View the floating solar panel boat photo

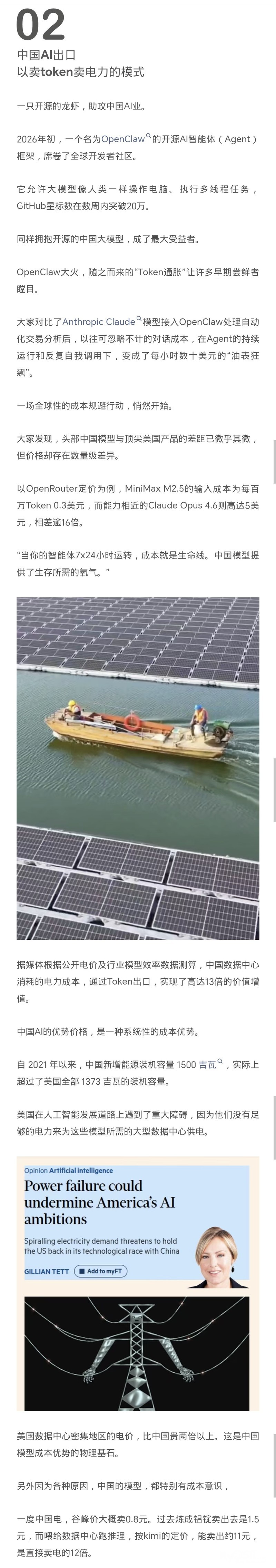coord(138,768)
